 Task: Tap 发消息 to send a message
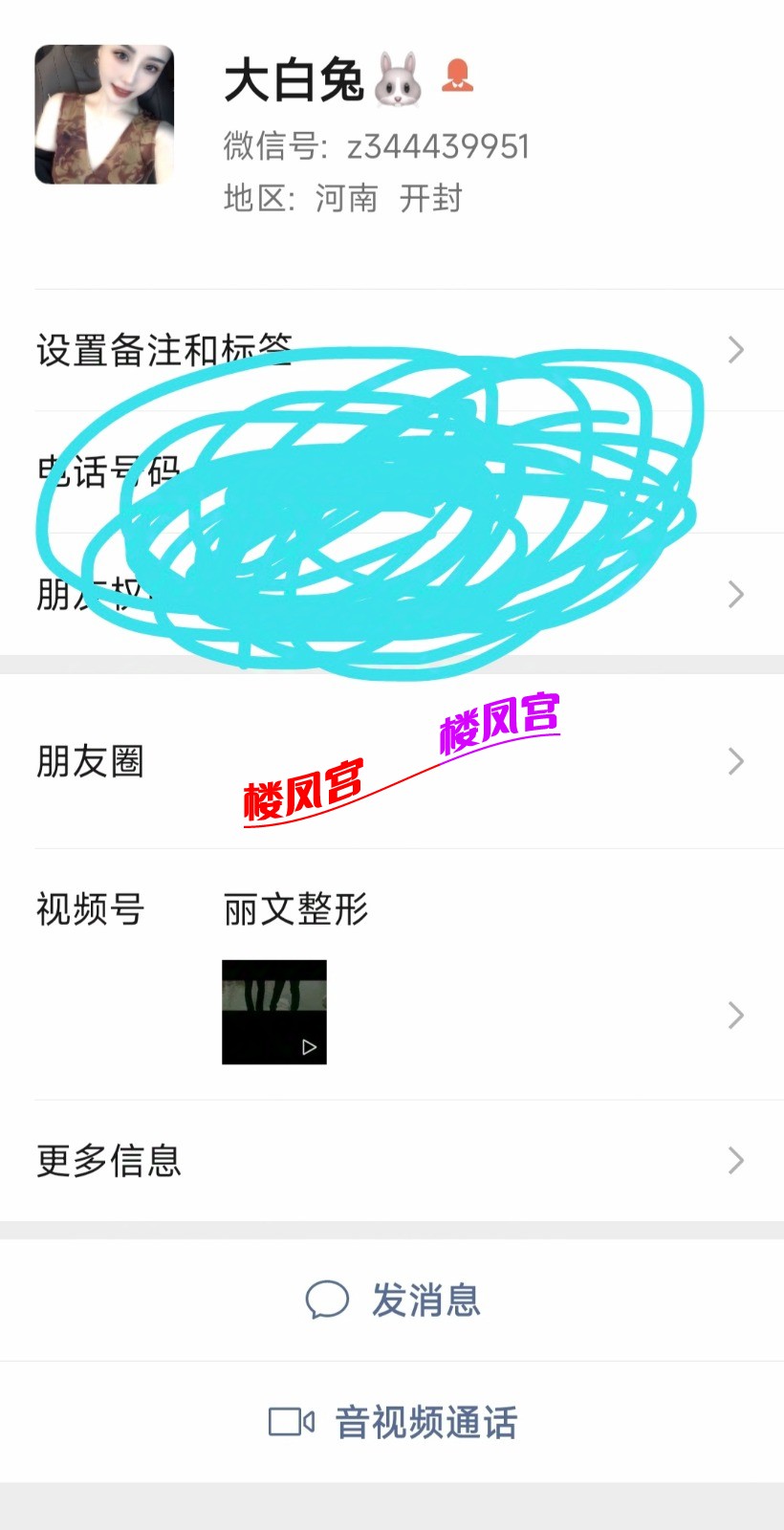click(393, 1300)
